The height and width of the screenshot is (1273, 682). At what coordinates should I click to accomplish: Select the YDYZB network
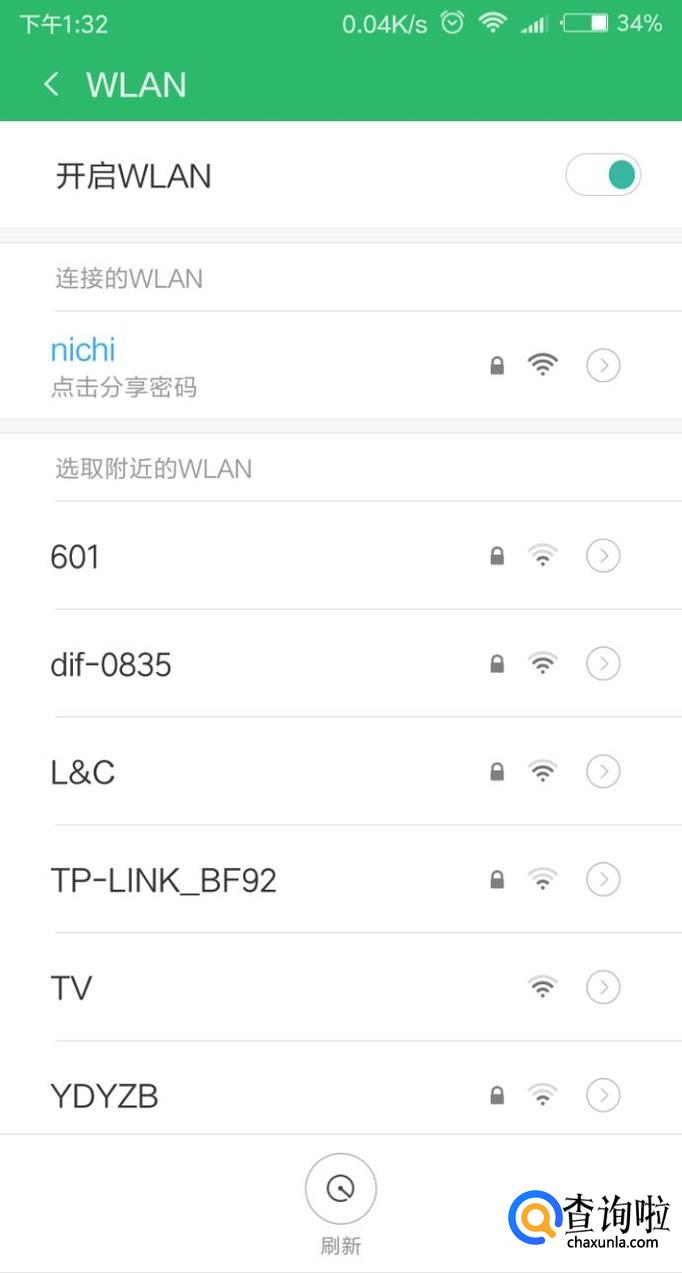coord(104,1096)
